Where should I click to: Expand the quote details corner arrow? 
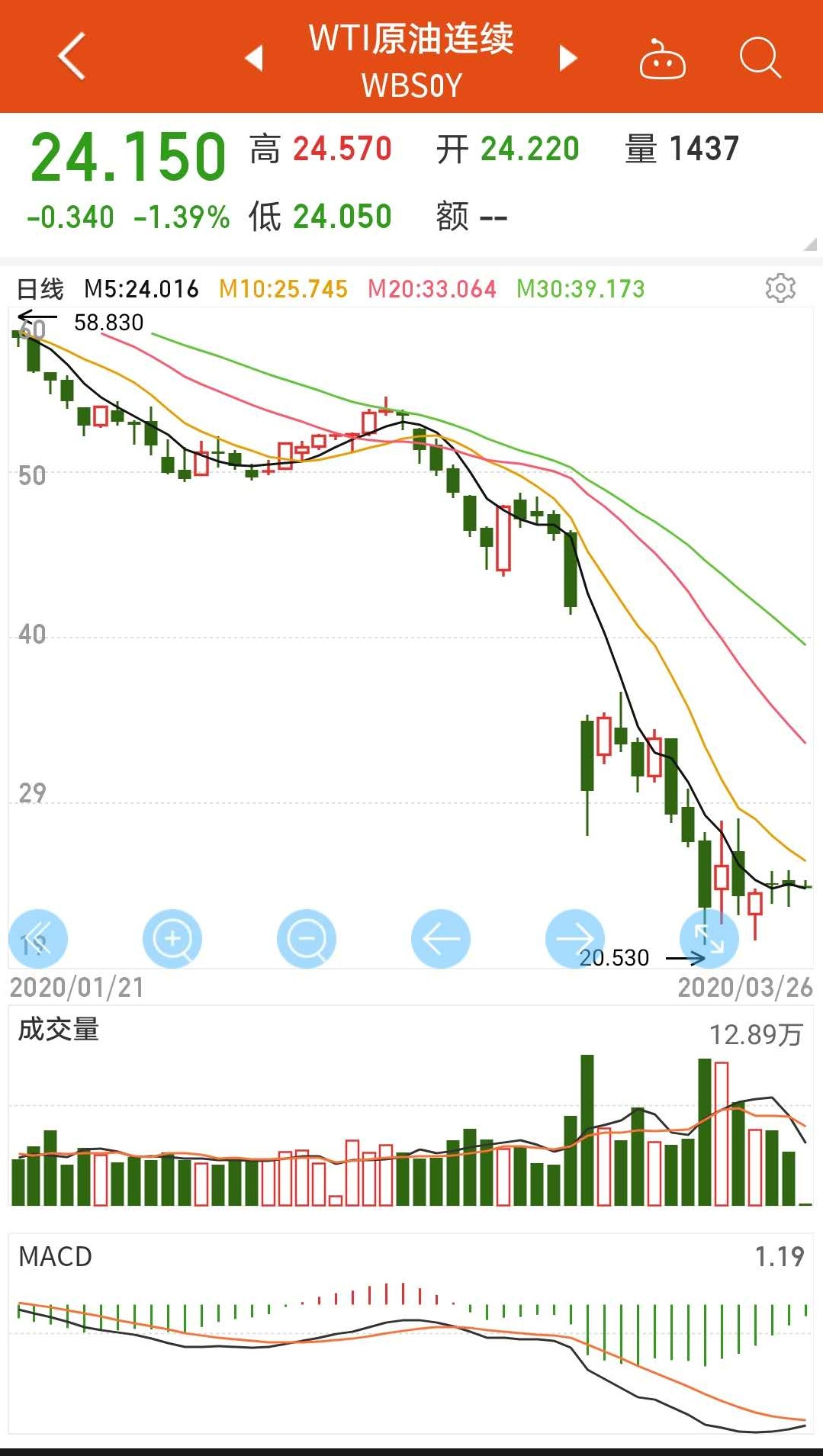click(810, 245)
